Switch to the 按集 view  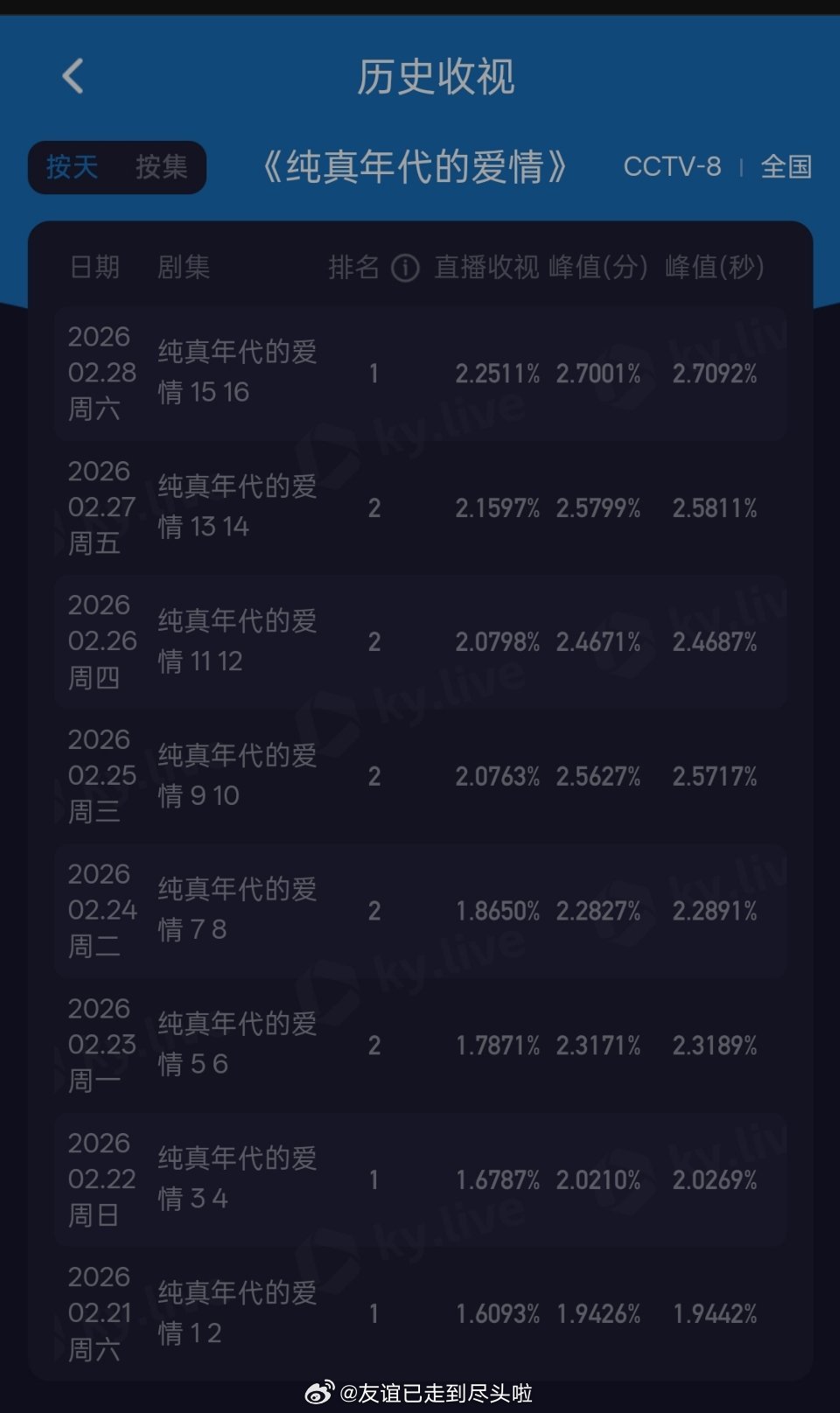[x=161, y=167]
